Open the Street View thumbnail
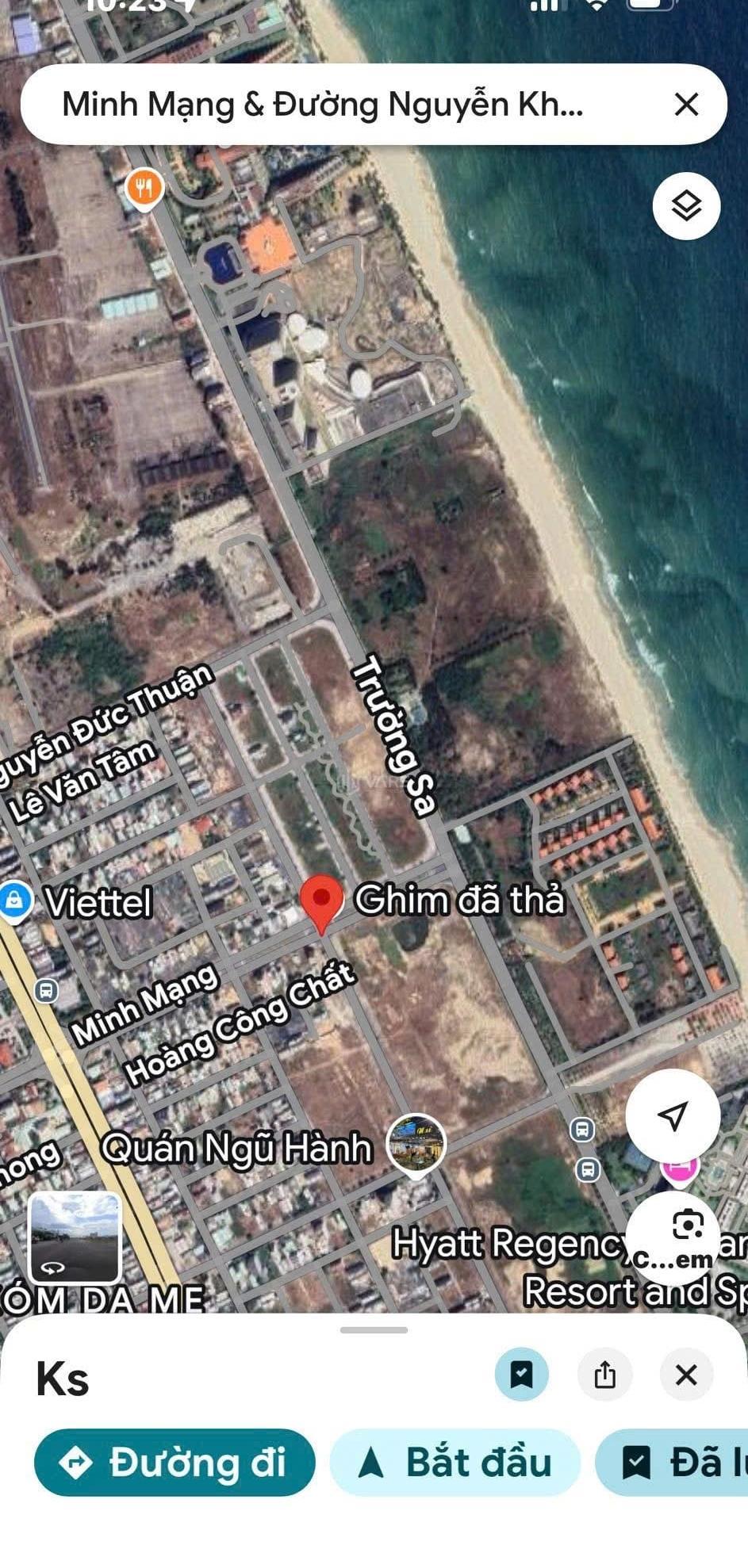The image size is (748, 1568). tap(75, 1237)
